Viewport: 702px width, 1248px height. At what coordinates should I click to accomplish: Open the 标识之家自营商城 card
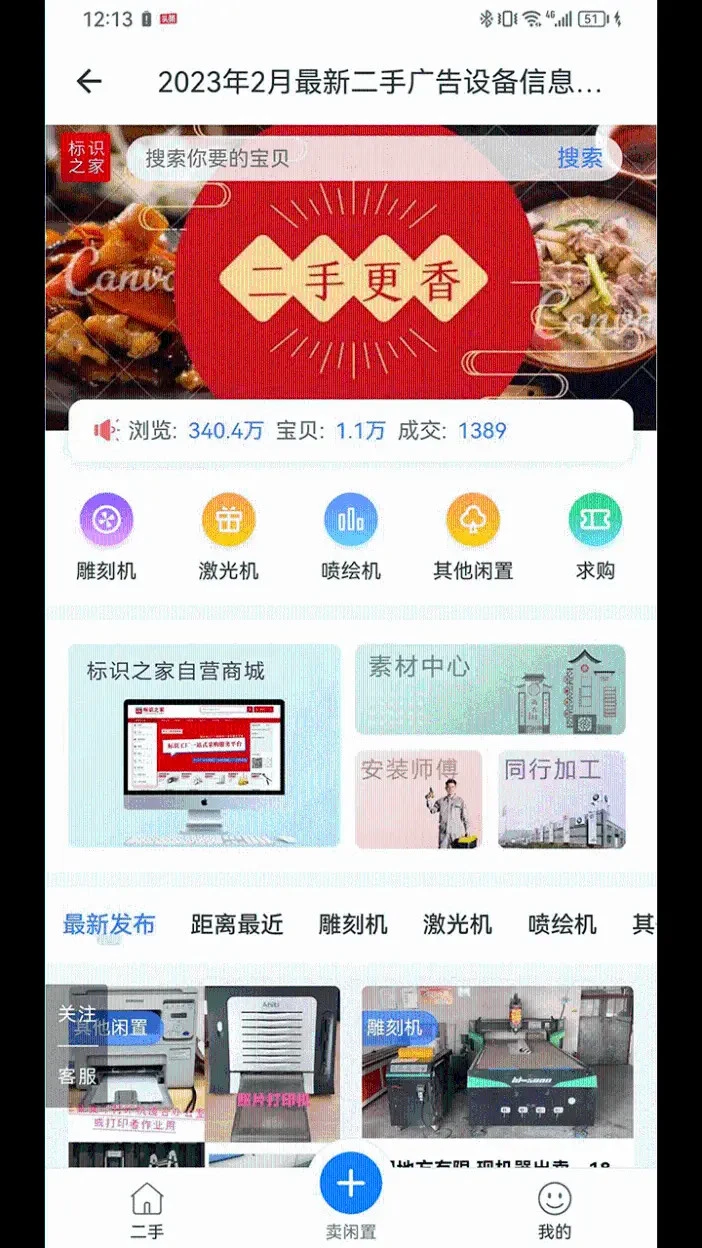pyautogui.click(x=204, y=746)
